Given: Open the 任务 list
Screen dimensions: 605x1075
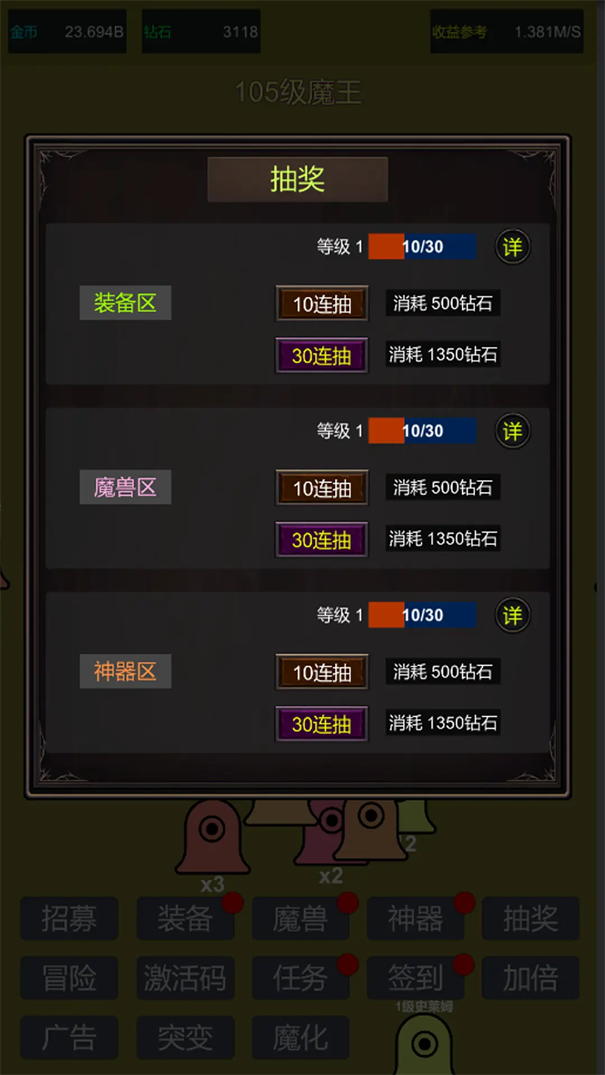Looking at the screenshot, I should [300, 978].
